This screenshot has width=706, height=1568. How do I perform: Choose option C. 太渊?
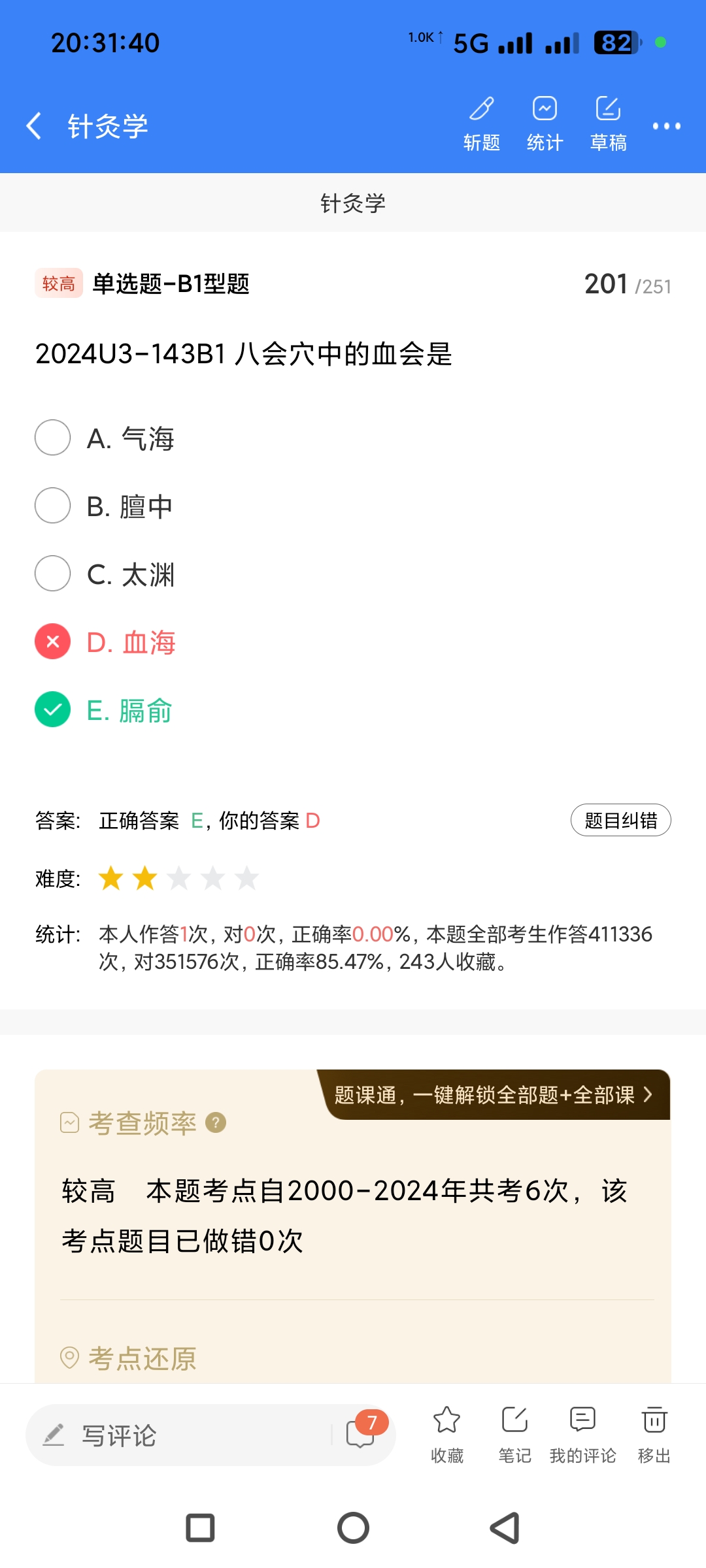coord(52,574)
